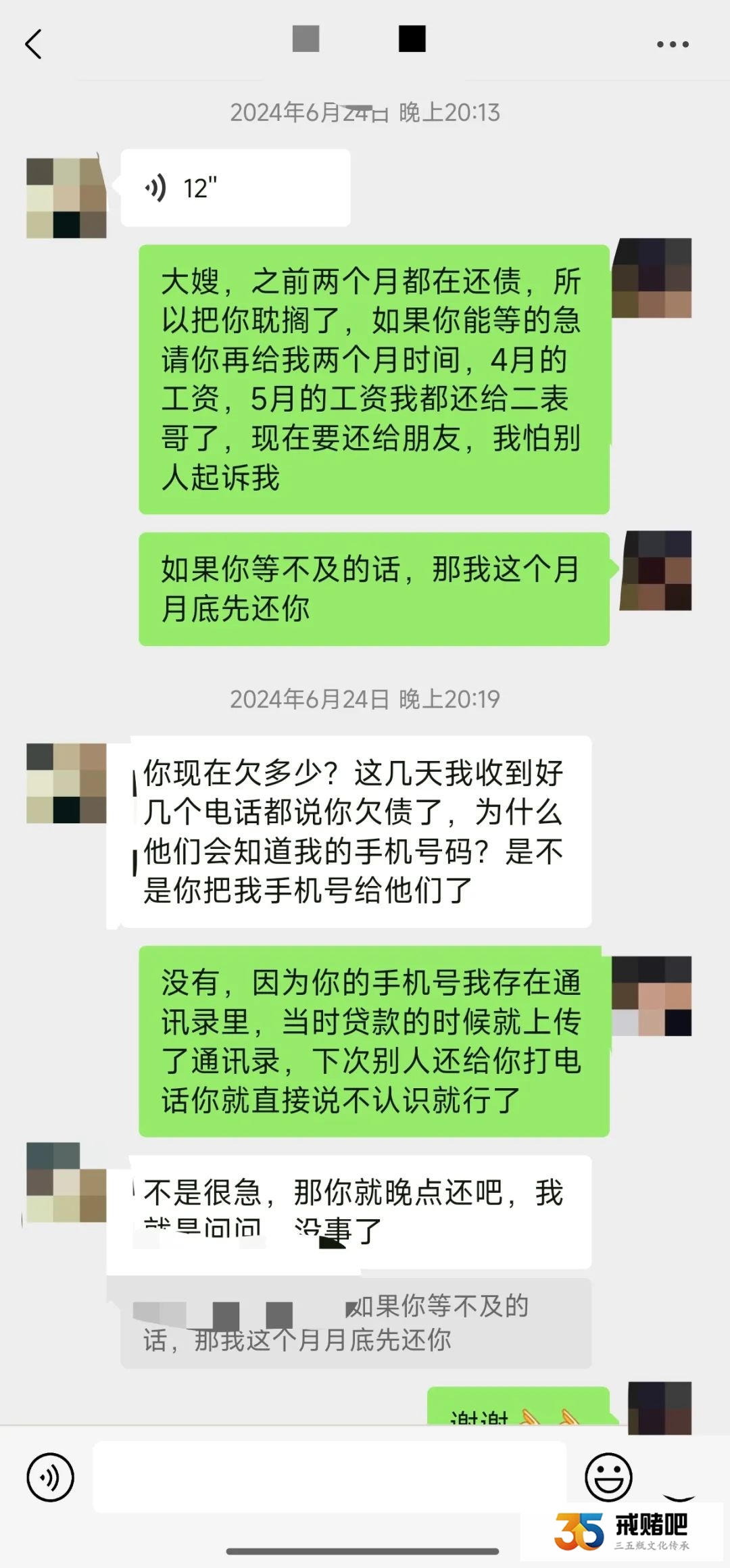The height and width of the screenshot is (1568, 730).
Task: Focus the message text field
Action: 329,1477
